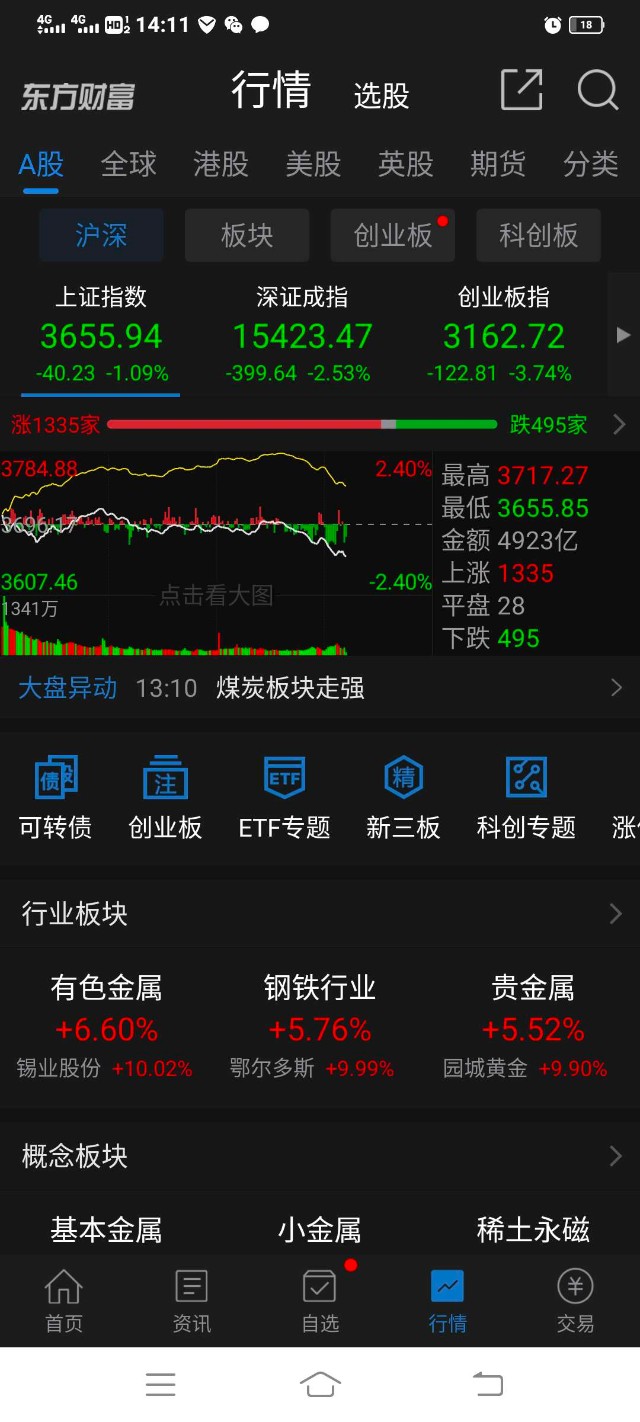
Task: Open the 深证成指 index card
Action: point(302,335)
